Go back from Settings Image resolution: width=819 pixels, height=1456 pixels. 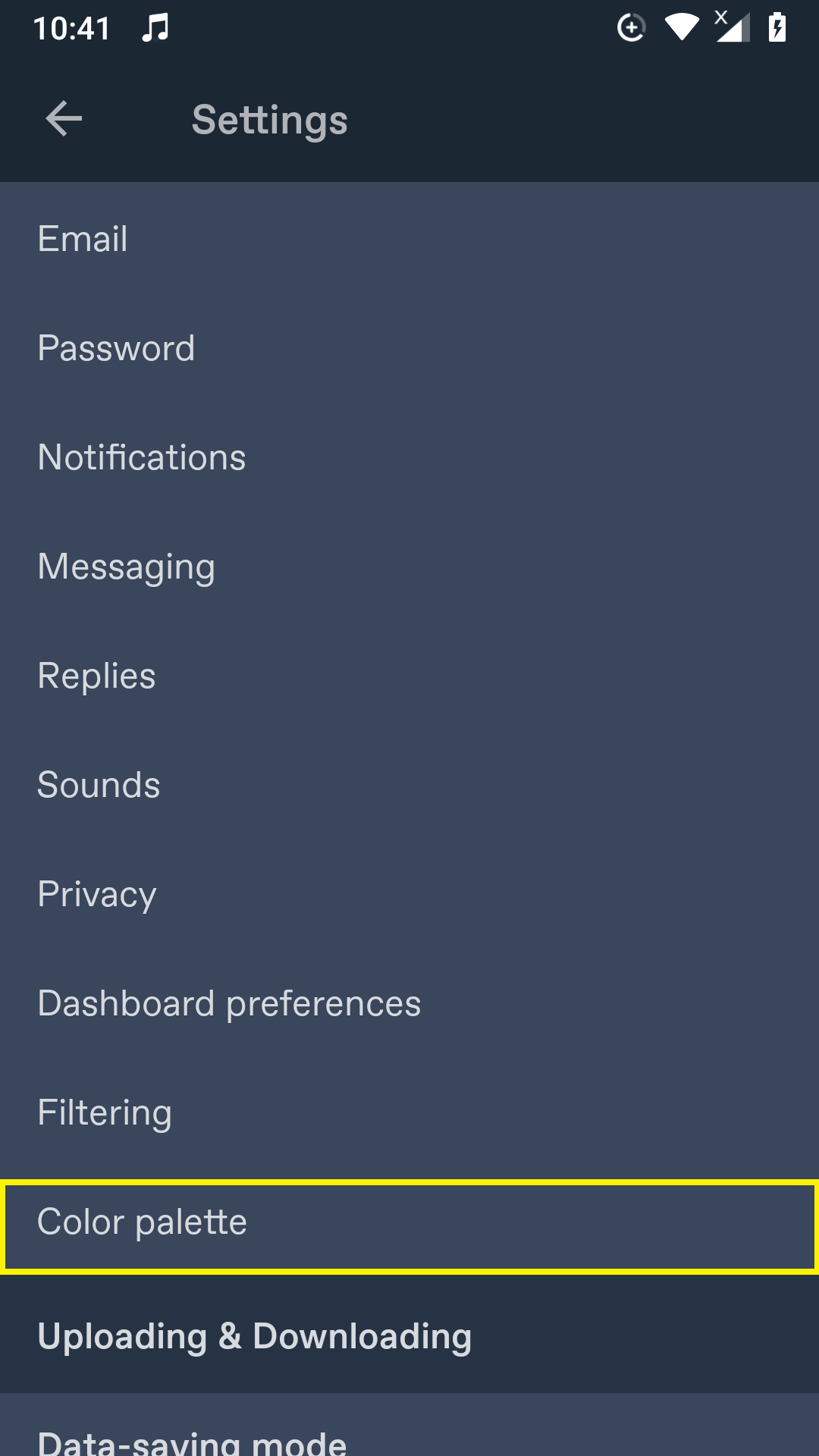64,119
